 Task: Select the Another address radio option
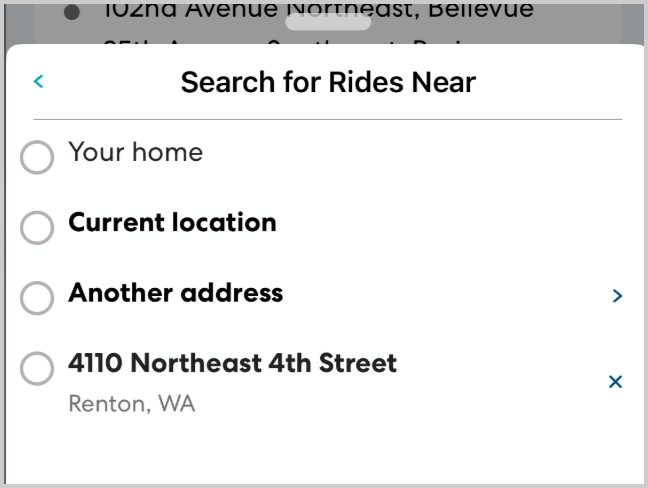tap(37, 297)
